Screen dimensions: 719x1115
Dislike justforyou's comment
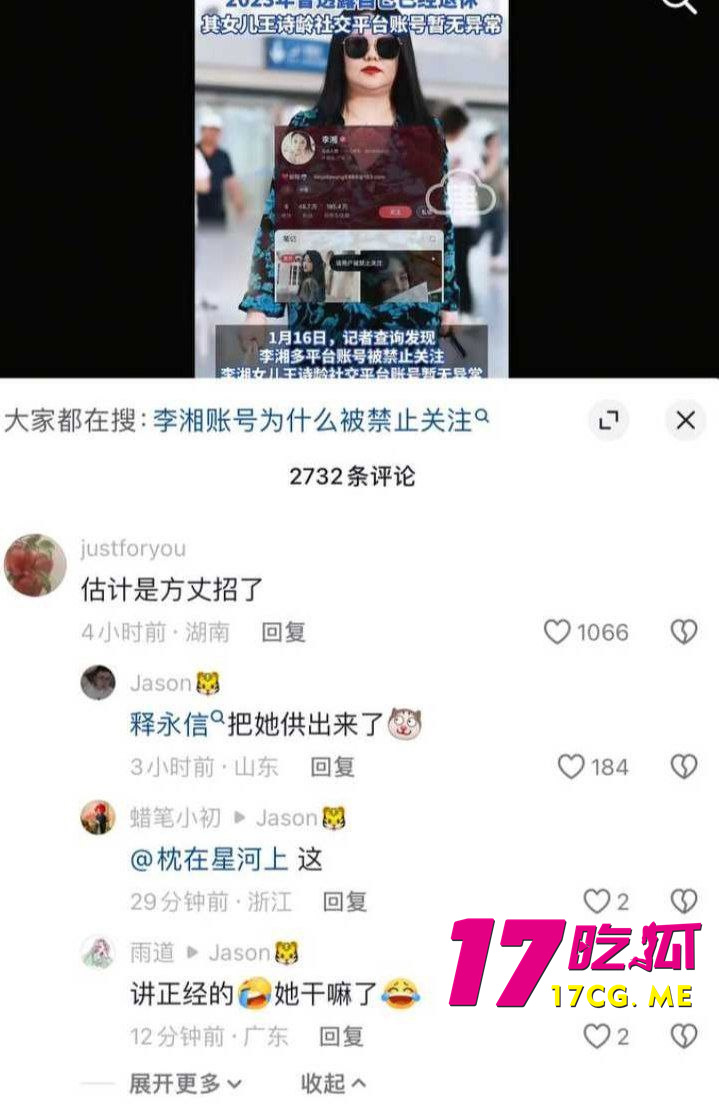point(684,632)
